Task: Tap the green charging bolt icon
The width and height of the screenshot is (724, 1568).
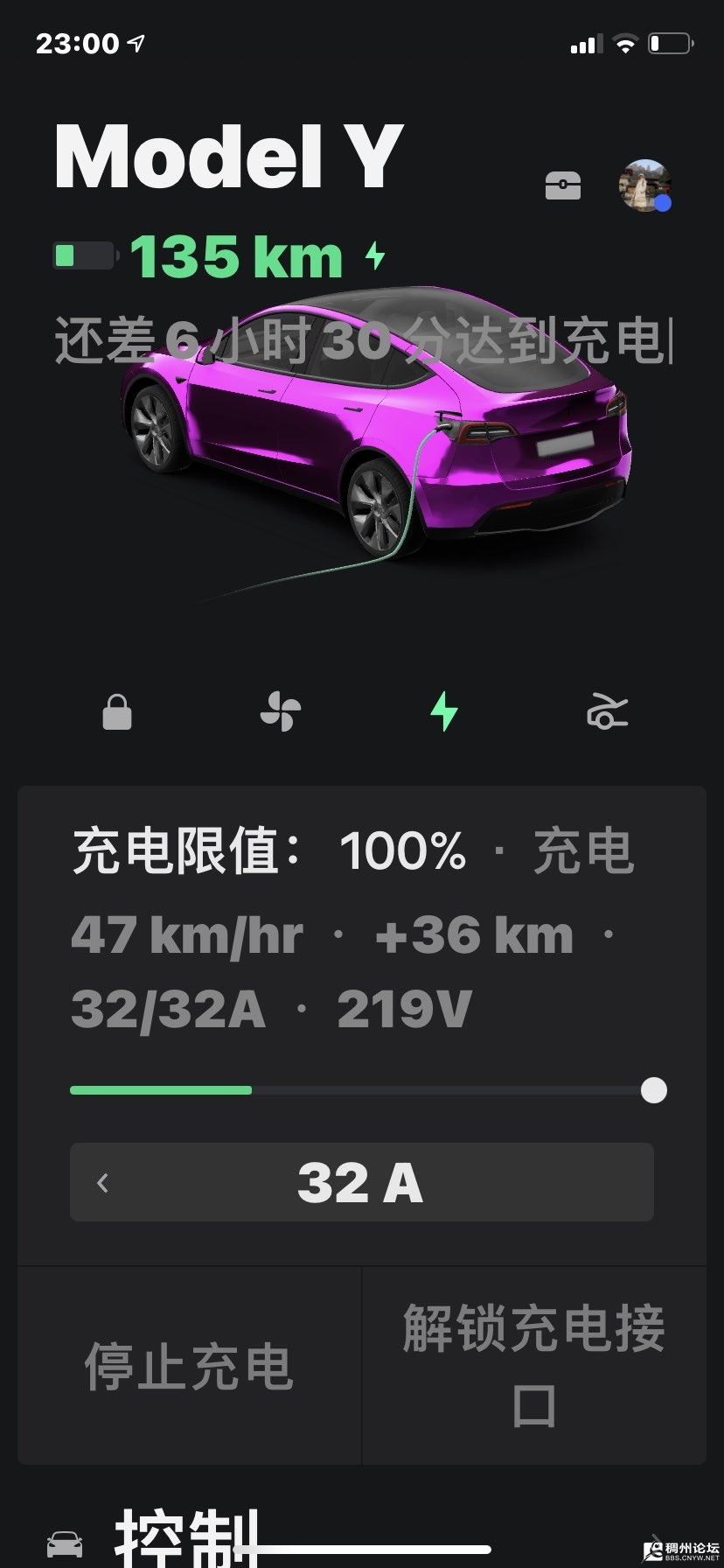Action: [x=444, y=711]
